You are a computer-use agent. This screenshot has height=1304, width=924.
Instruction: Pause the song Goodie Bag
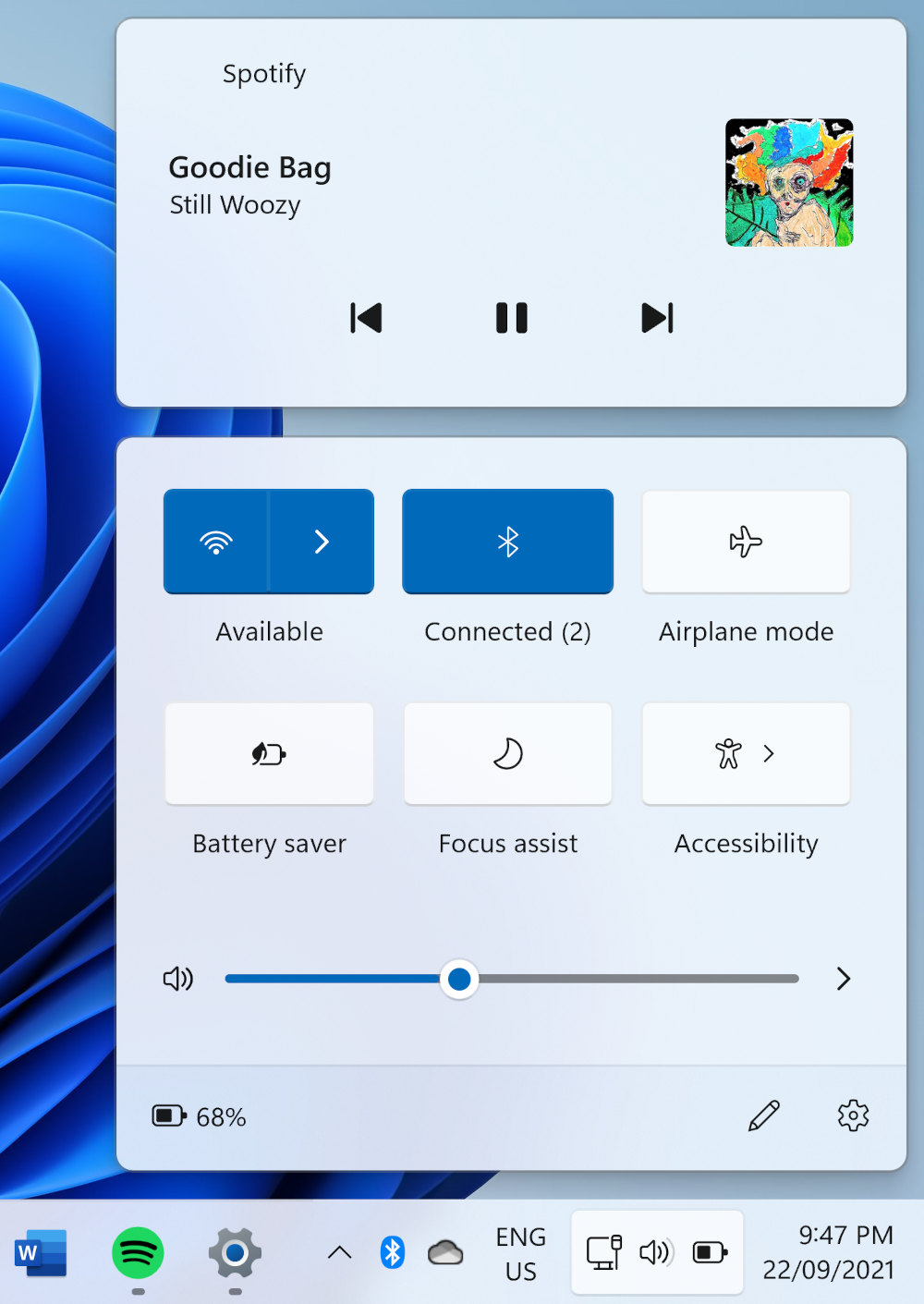(511, 318)
